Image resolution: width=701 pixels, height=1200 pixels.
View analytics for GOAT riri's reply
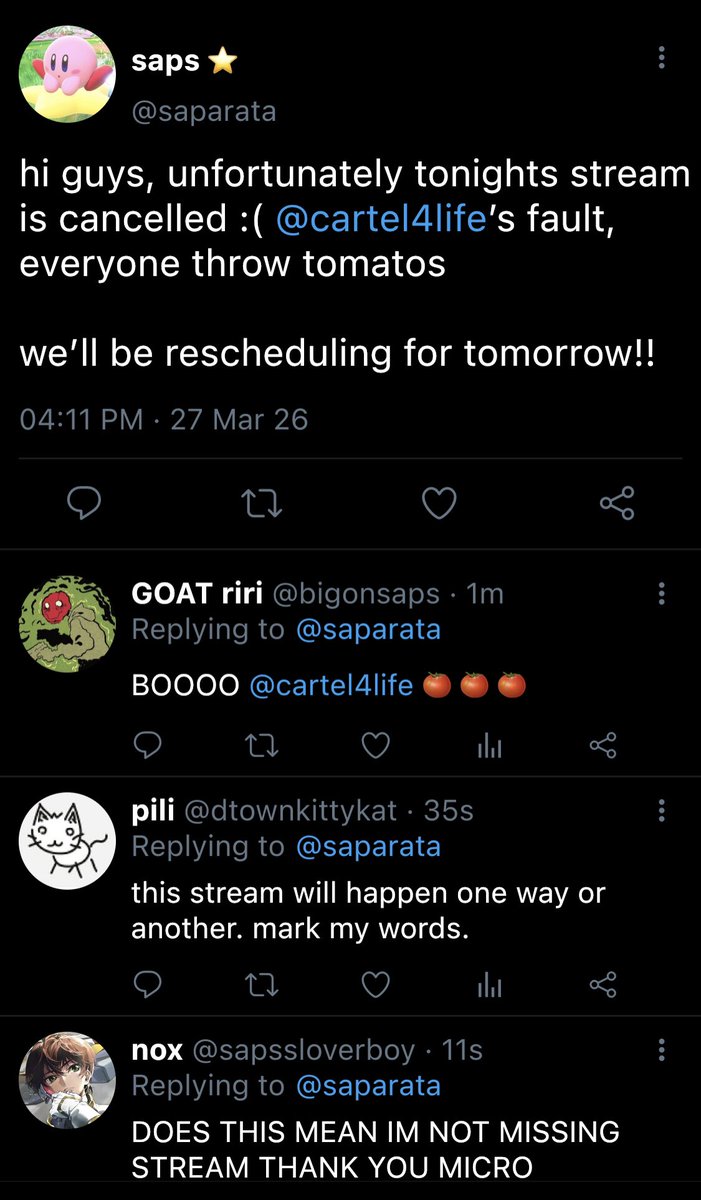click(x=490, y=744)
